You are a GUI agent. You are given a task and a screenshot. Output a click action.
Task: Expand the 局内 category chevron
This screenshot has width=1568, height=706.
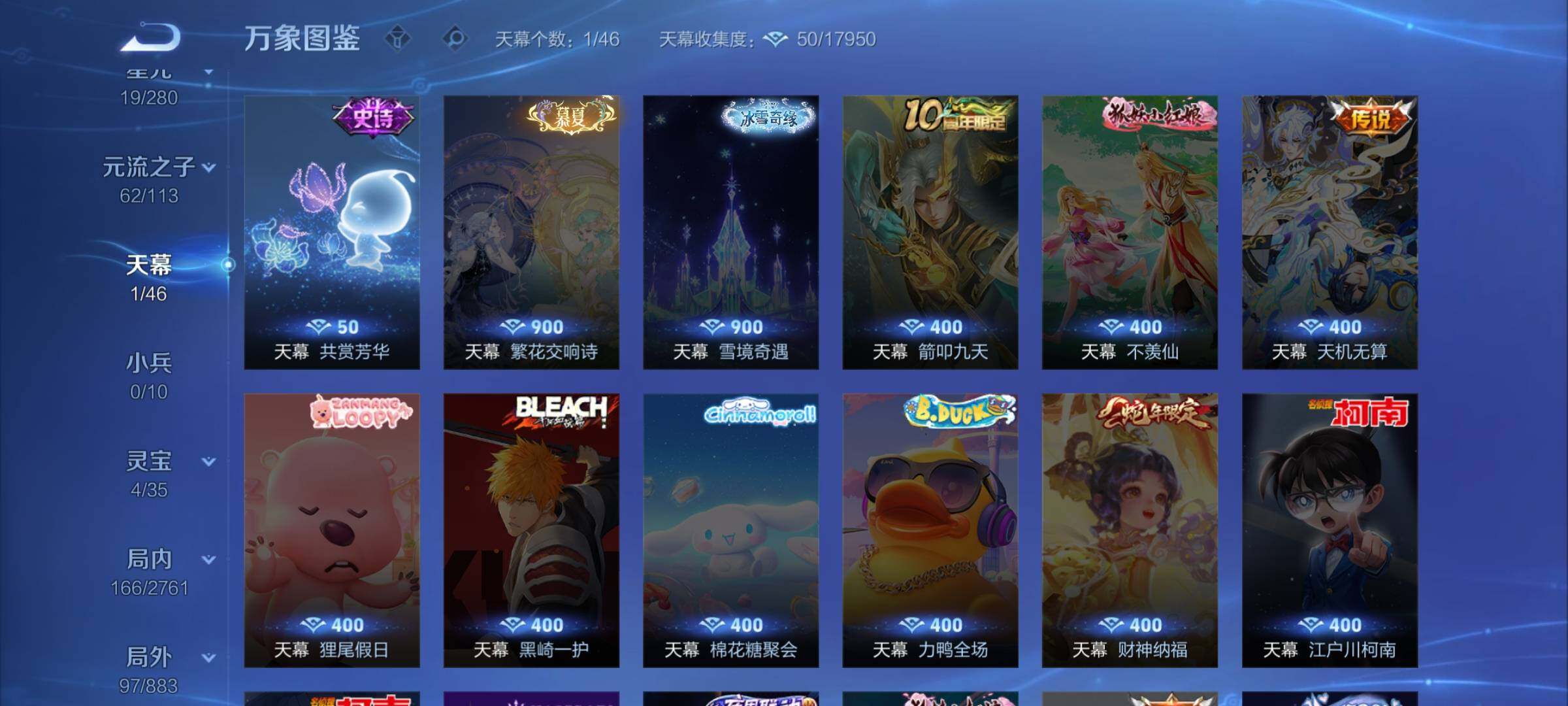(x=208, y=560)
